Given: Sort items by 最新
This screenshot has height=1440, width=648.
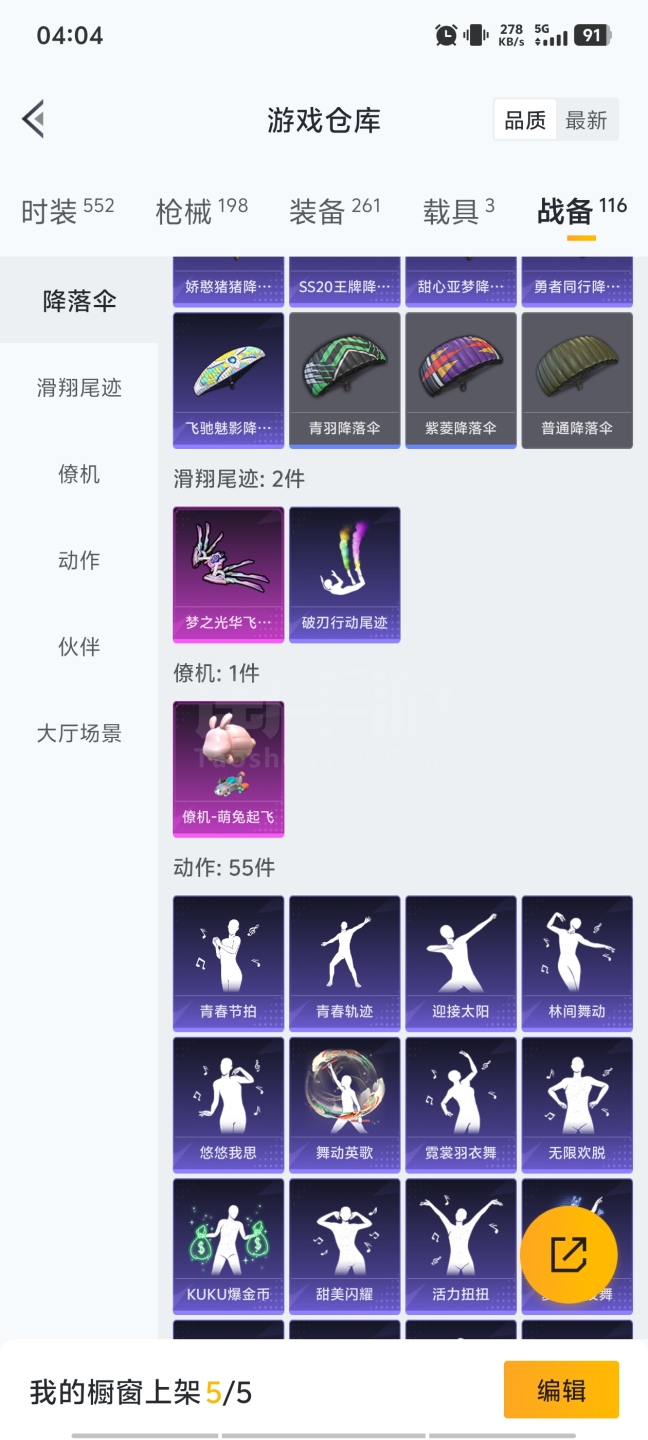Looking at the screenshot, I should pos(586,120).
